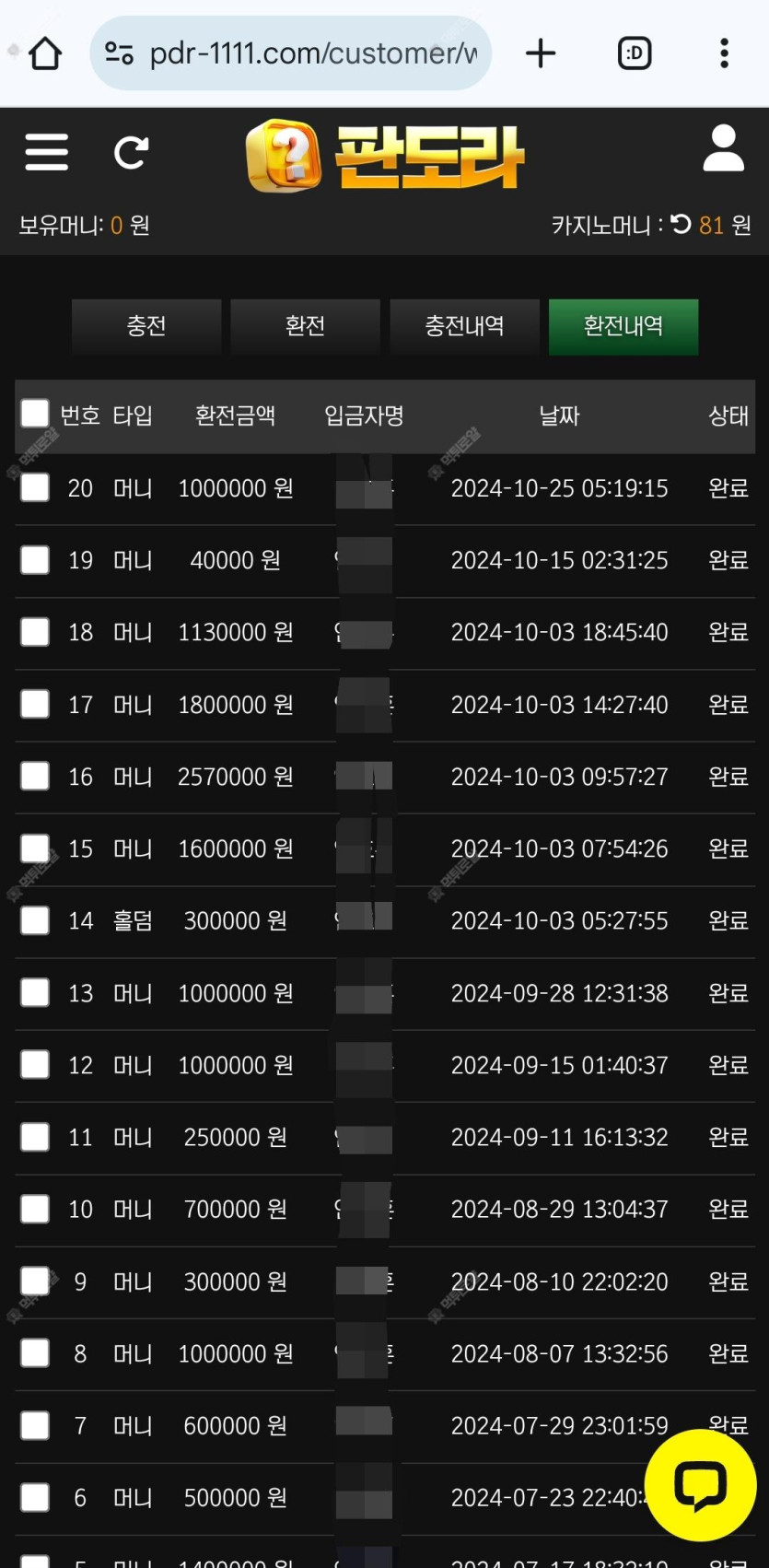
Task: Open a new browser tab
Action: click(x=541, y=53)
